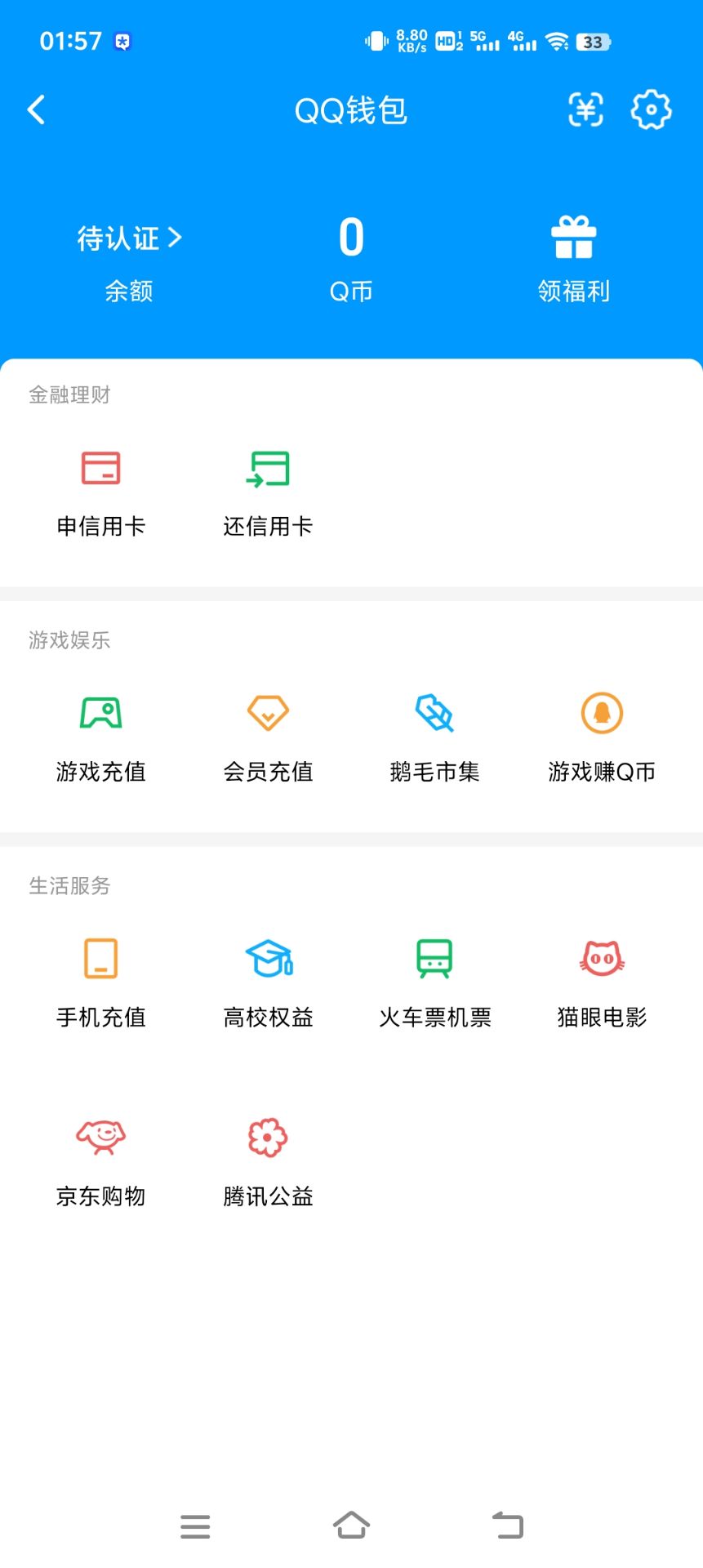Screen dimensions: 703x1568
Task: Open 猫眼电影 movie tickets
Action: point(602,980)
